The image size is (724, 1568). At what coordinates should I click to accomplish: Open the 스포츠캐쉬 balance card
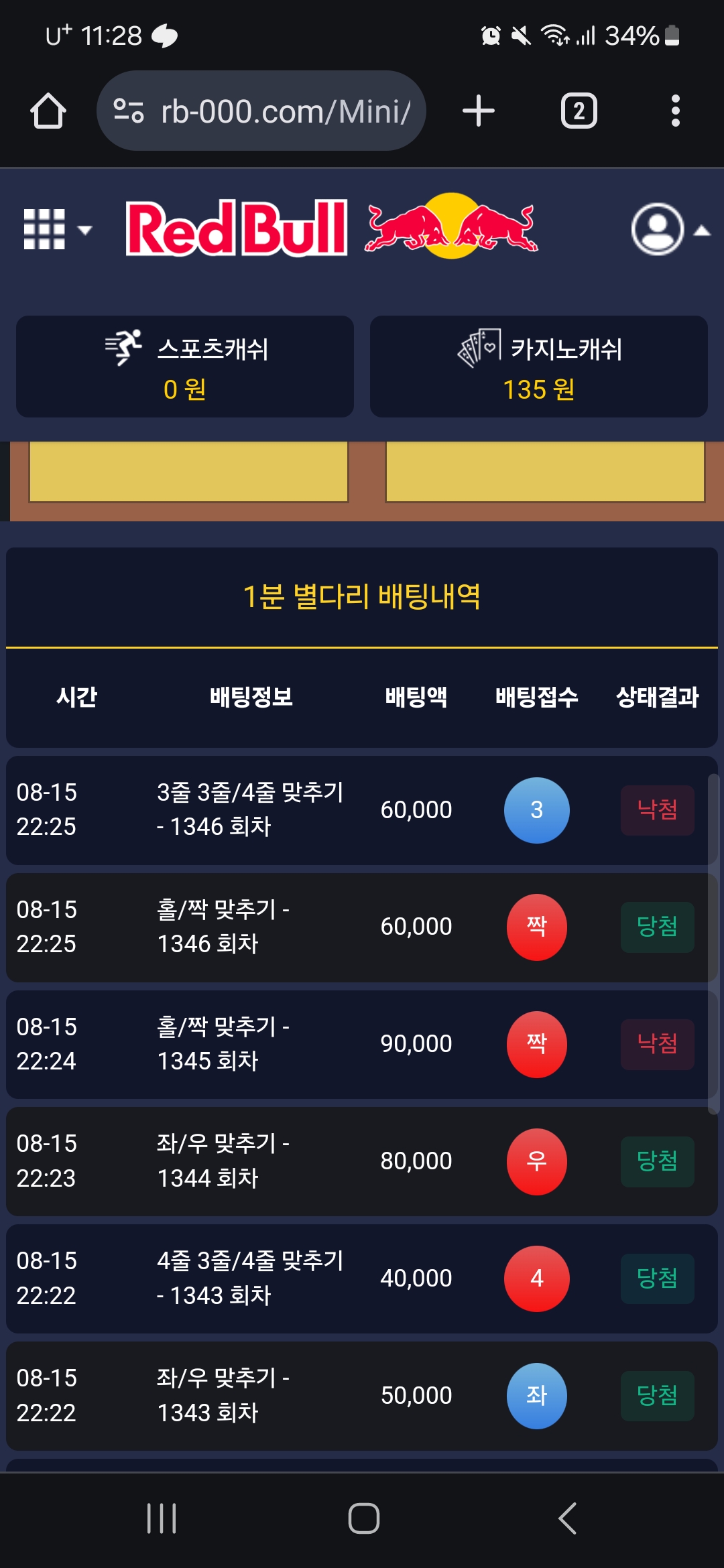tap(185, 367)
